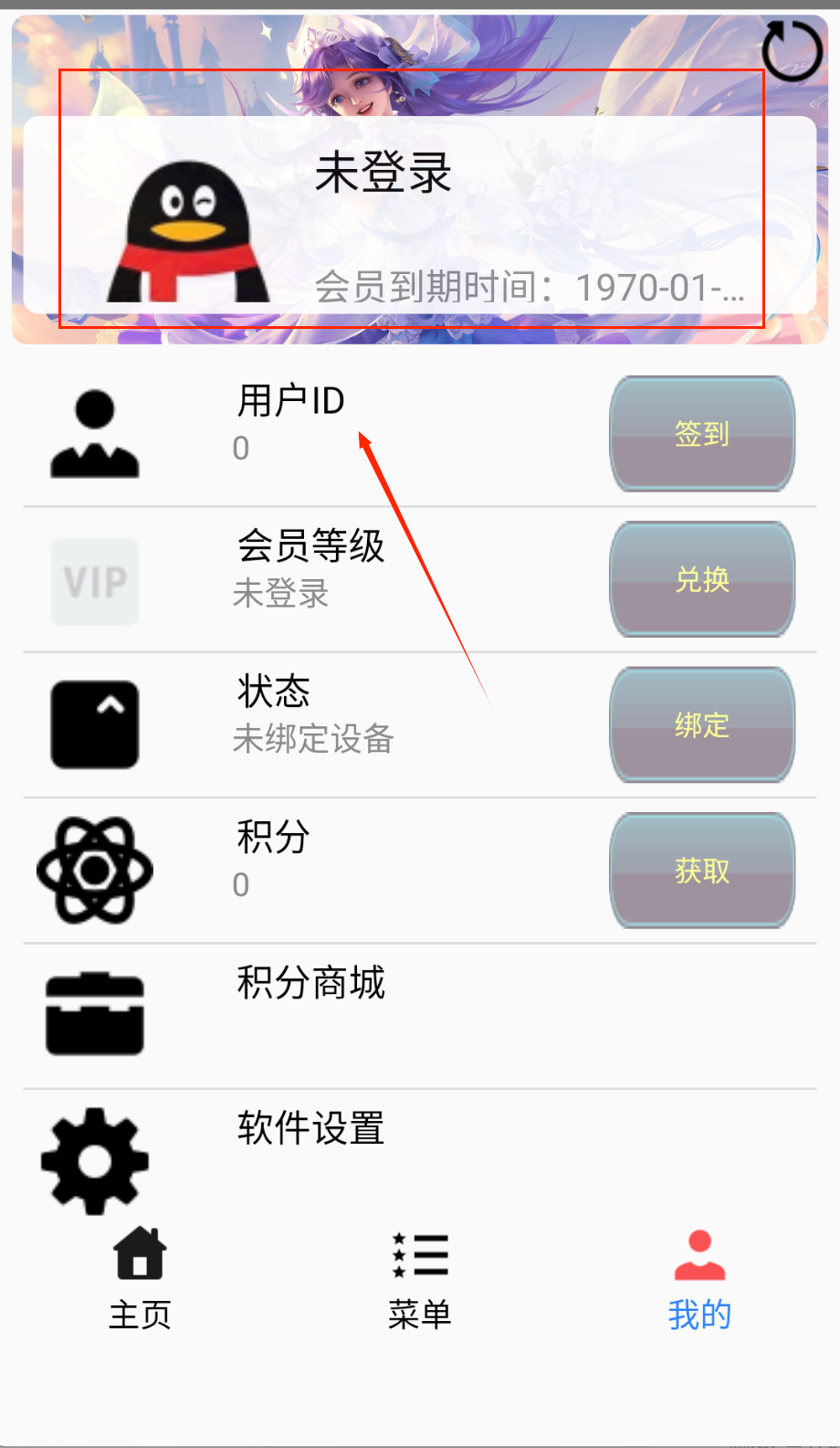The width and height of the screenshot is (840, 1448).
Task: Tap the 获取 points button
Action: pos(701,871)
